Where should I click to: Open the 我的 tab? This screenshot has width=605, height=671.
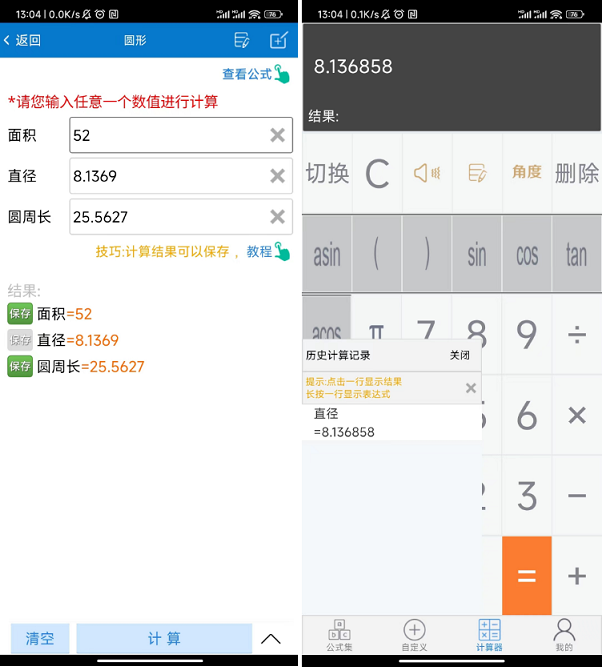pos(564,634)
